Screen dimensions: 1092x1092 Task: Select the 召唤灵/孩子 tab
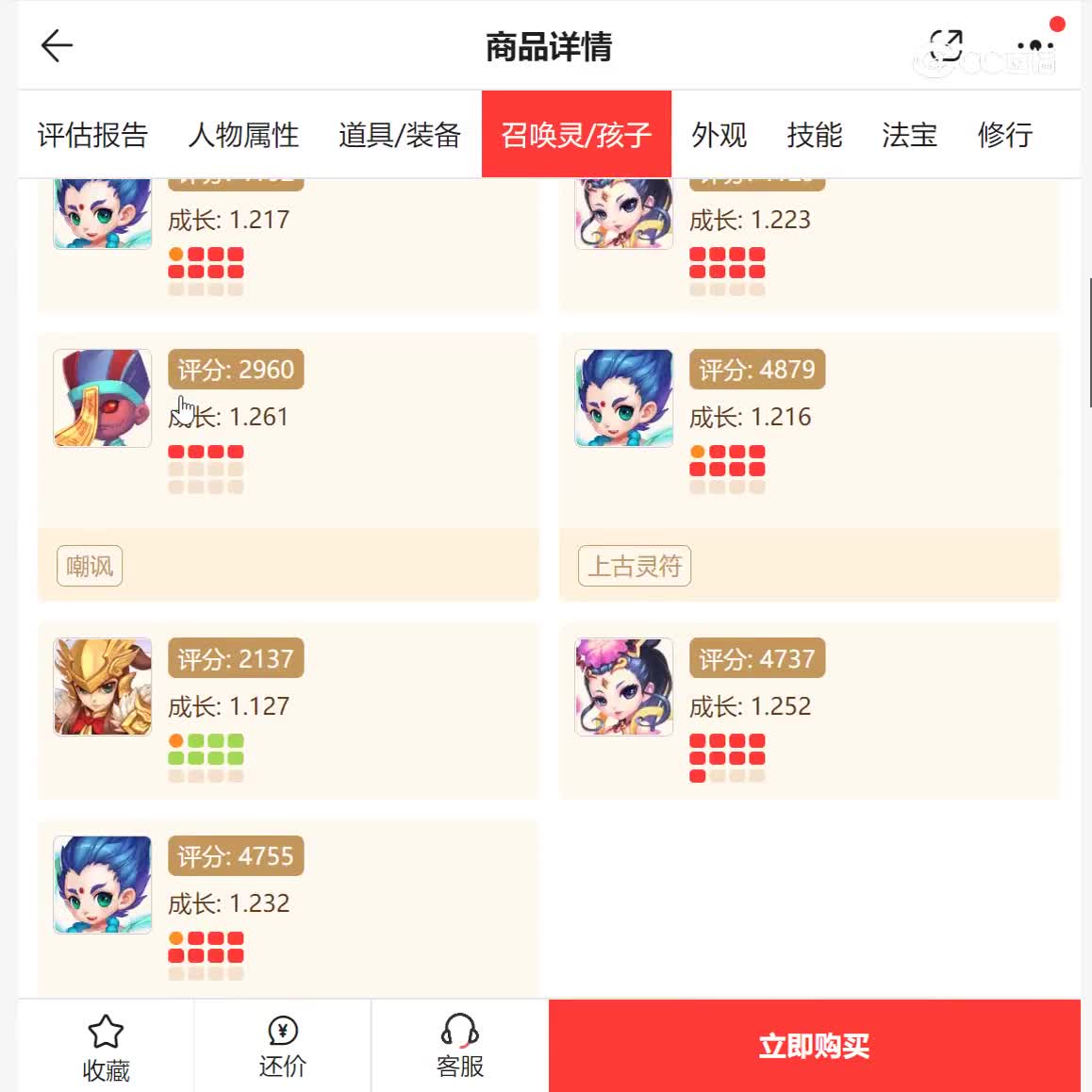click(x=576, y=135)
